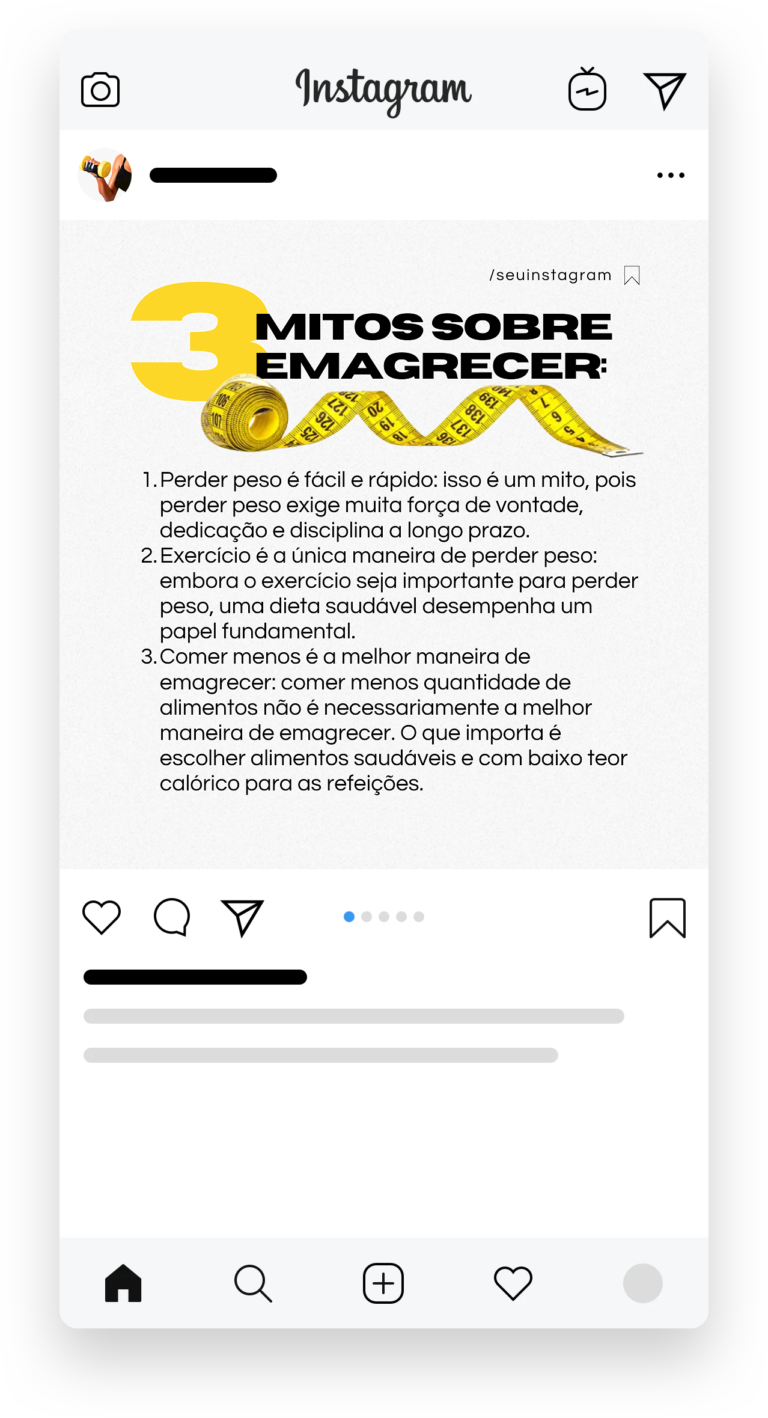Open the post options via the three dots
This screenshot has width=768, height=1418.
tap(671, 175)
